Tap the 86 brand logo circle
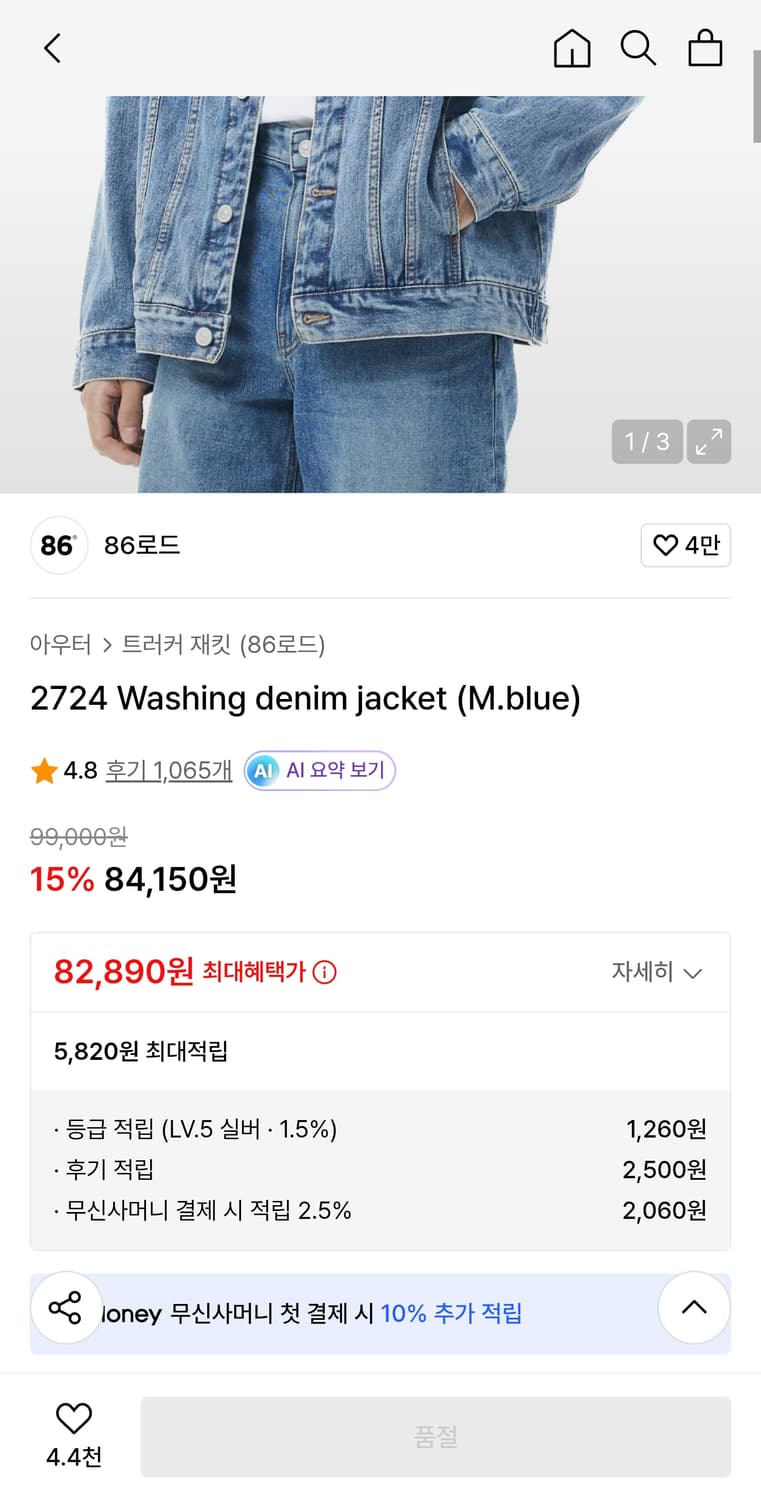The height and width of the screenshot is (1500, 761). tap(58, 545)
